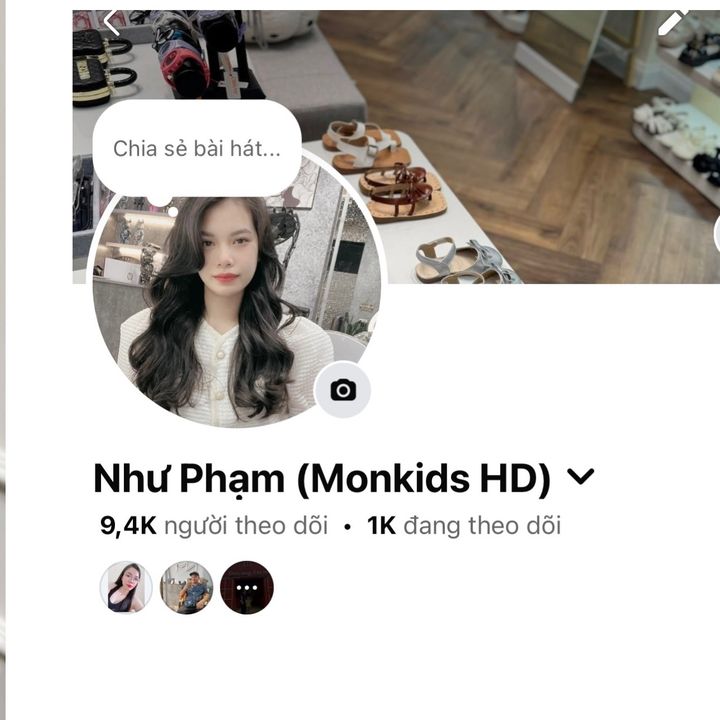Viewport: 720px width, 720px height.
Task: Open the 1K đang theo dõi list
Action: pos(464,527)
